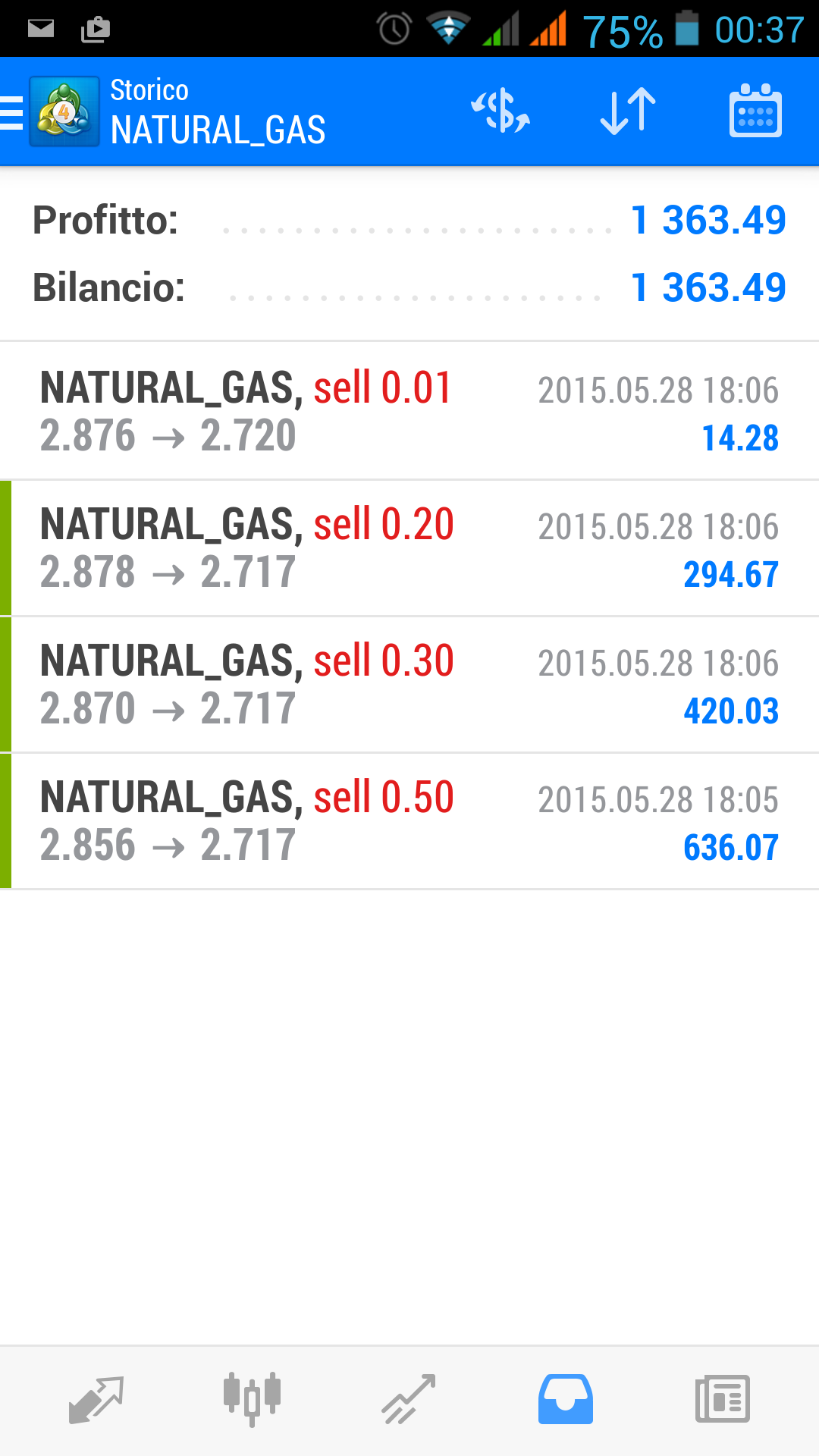Open the sell 0.30 trade entry
The height and width of the screenshot is (1456, 819).
pos(409,684)
